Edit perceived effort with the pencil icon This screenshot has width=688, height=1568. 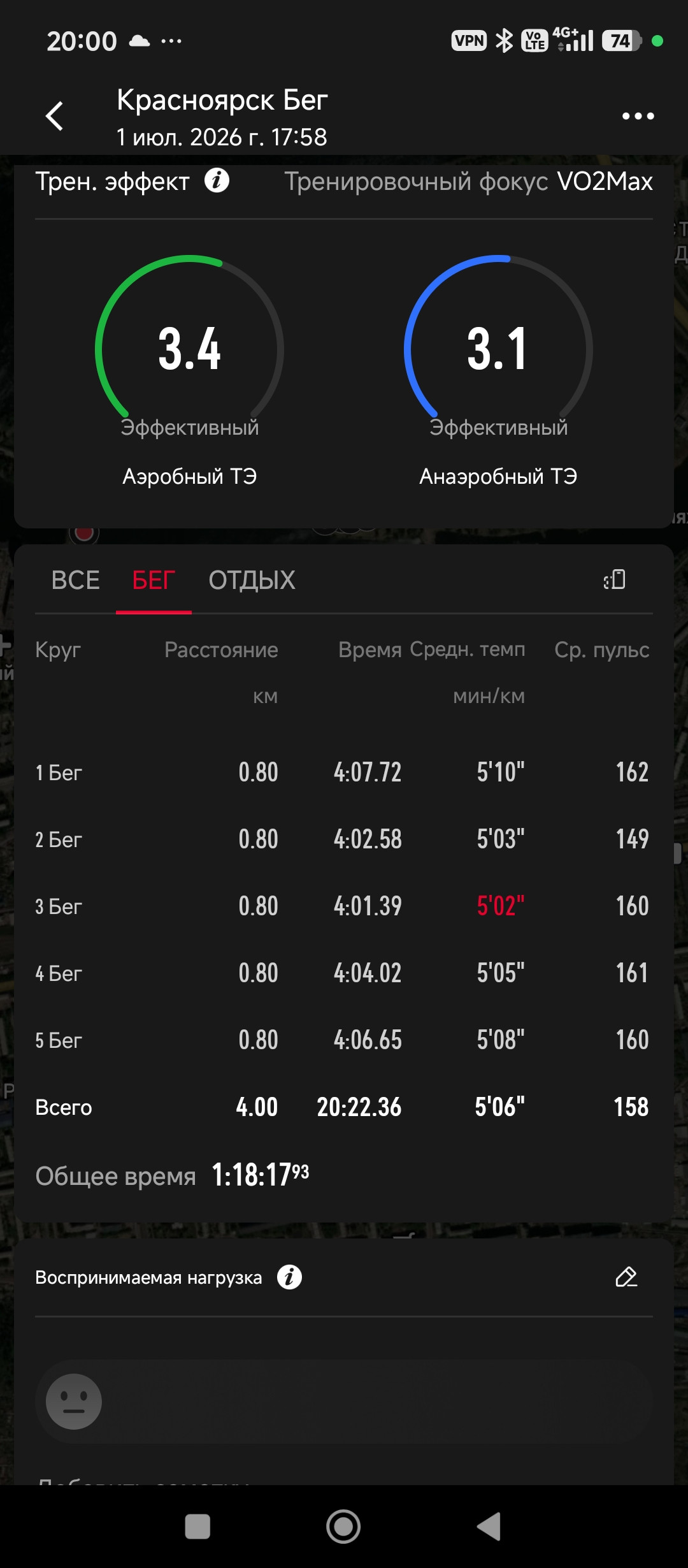[626, 1277]
